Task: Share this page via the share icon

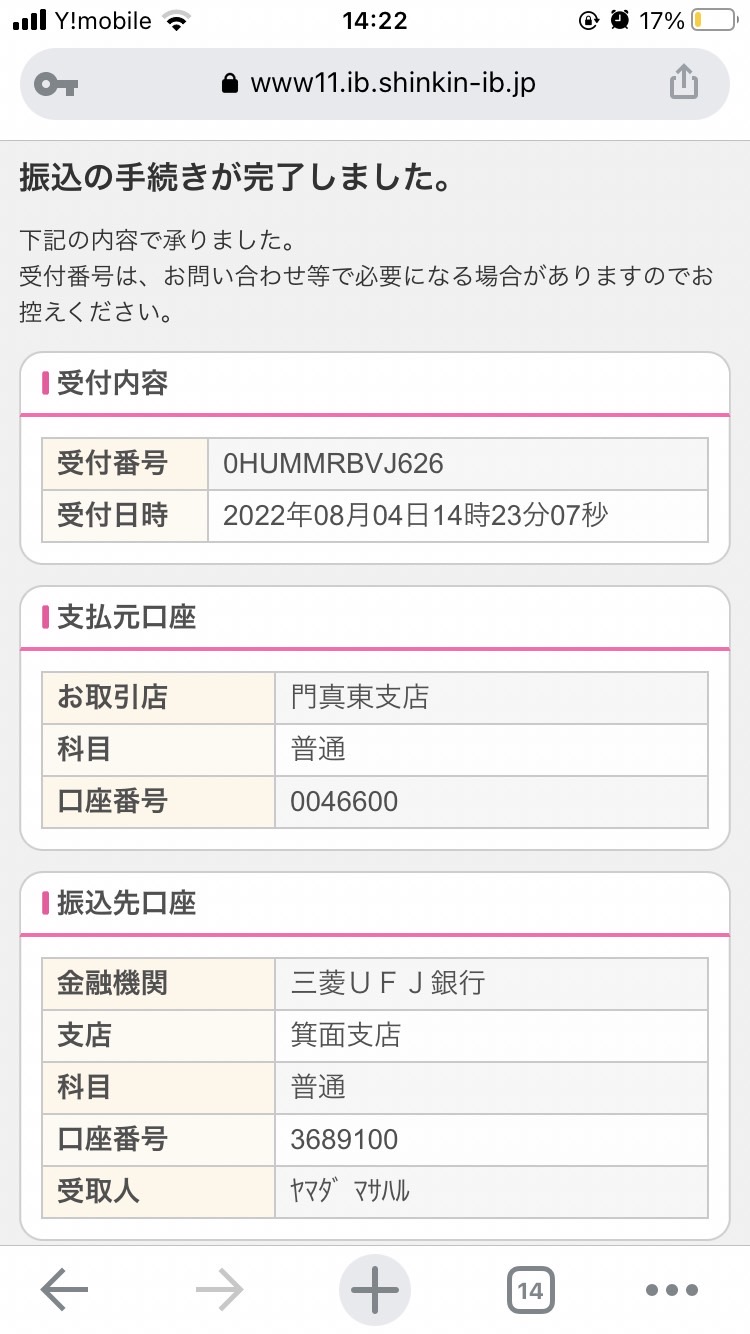Action: click(x=683, y=82)
